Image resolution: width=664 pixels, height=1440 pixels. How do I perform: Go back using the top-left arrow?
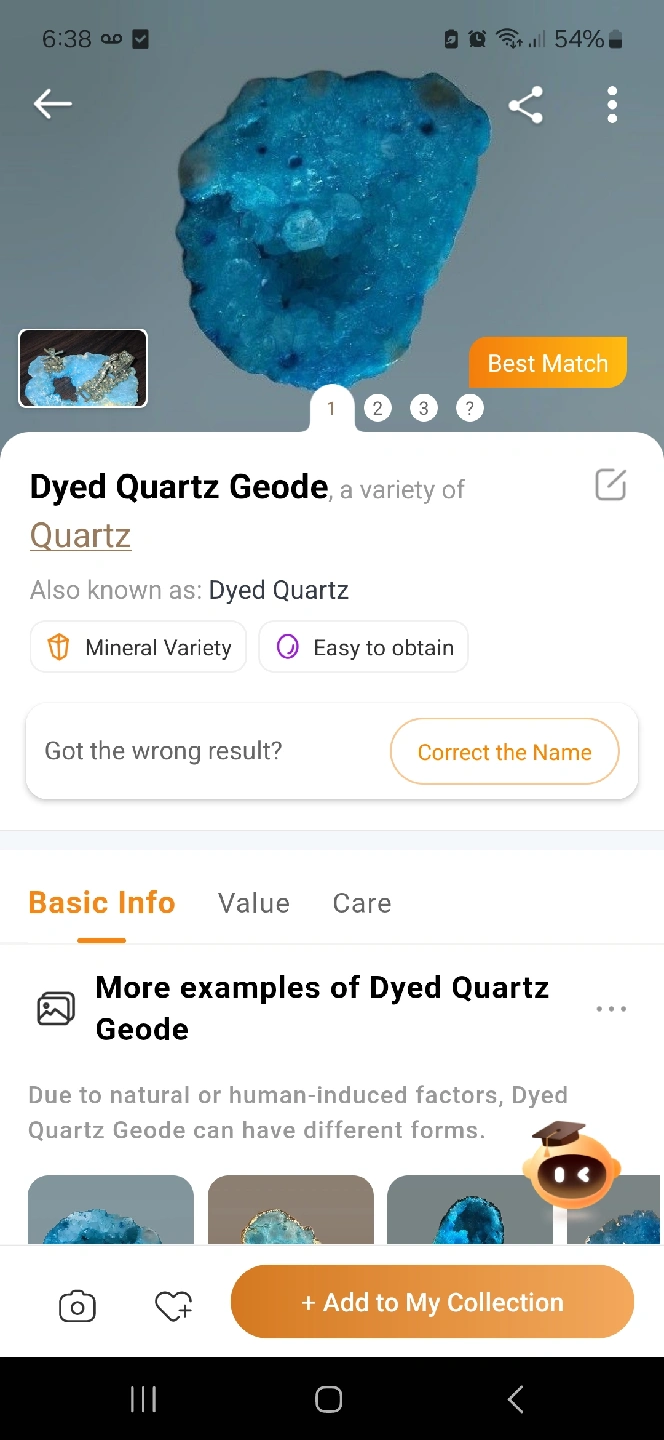coord(53,103)
